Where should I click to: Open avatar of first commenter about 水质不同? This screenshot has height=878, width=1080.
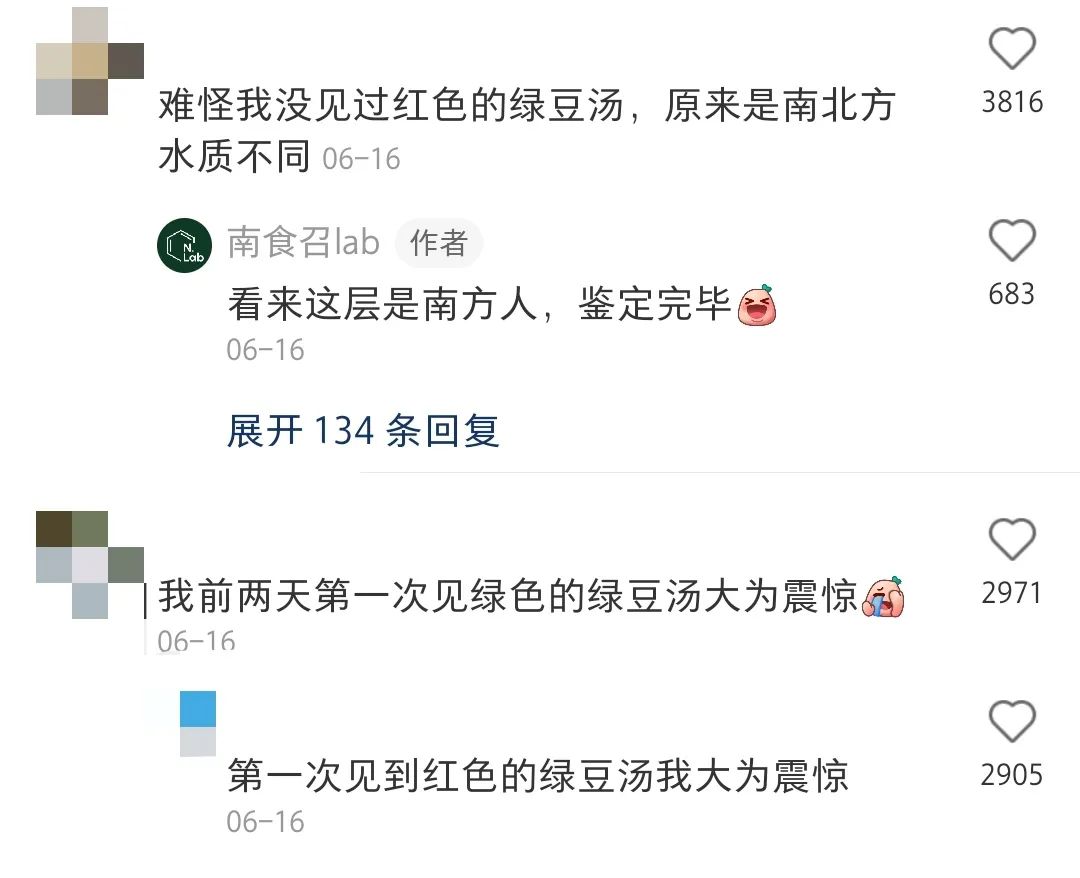tap(89, 62)
